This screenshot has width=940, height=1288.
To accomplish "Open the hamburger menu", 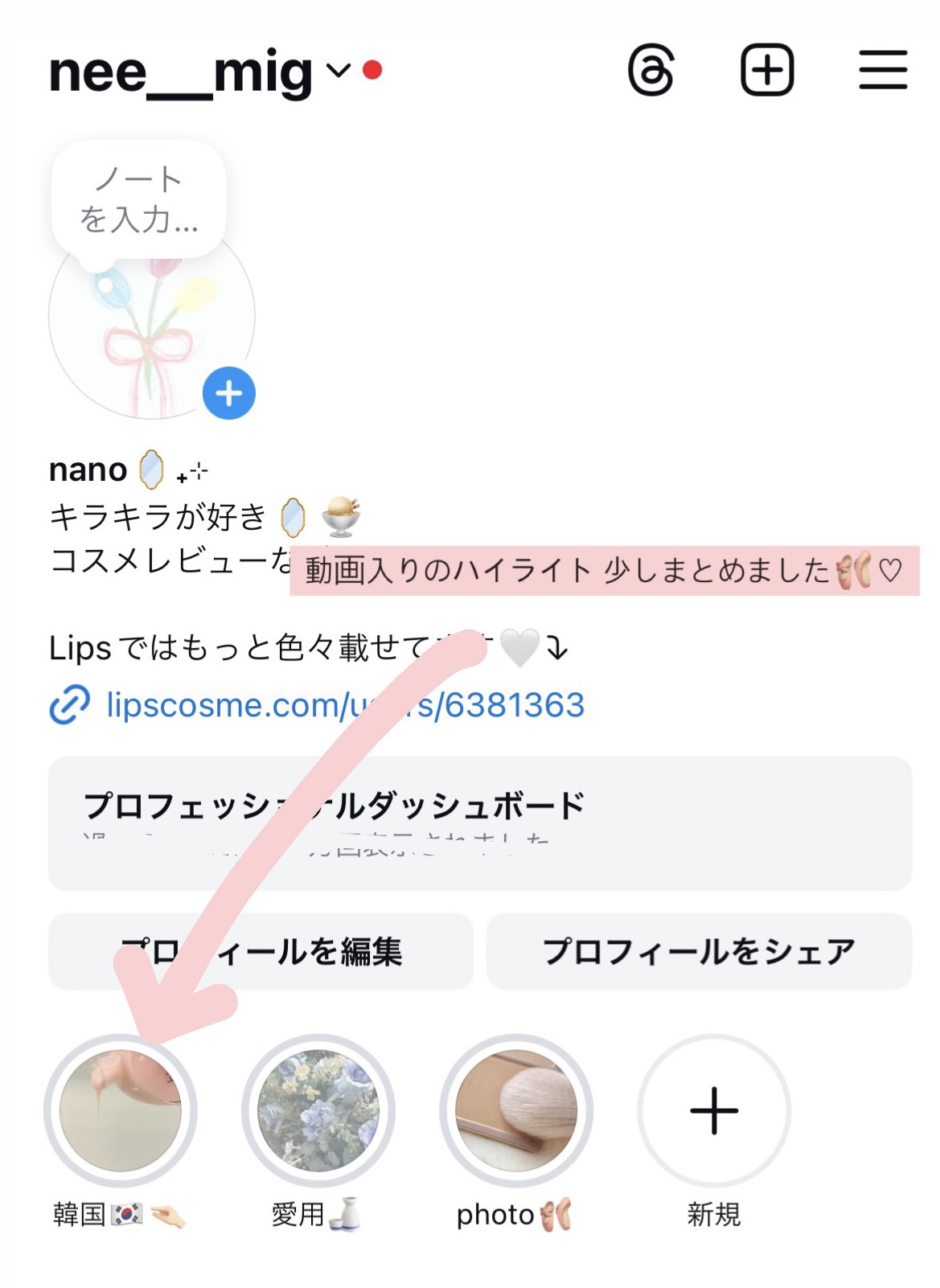I will 882,71.
